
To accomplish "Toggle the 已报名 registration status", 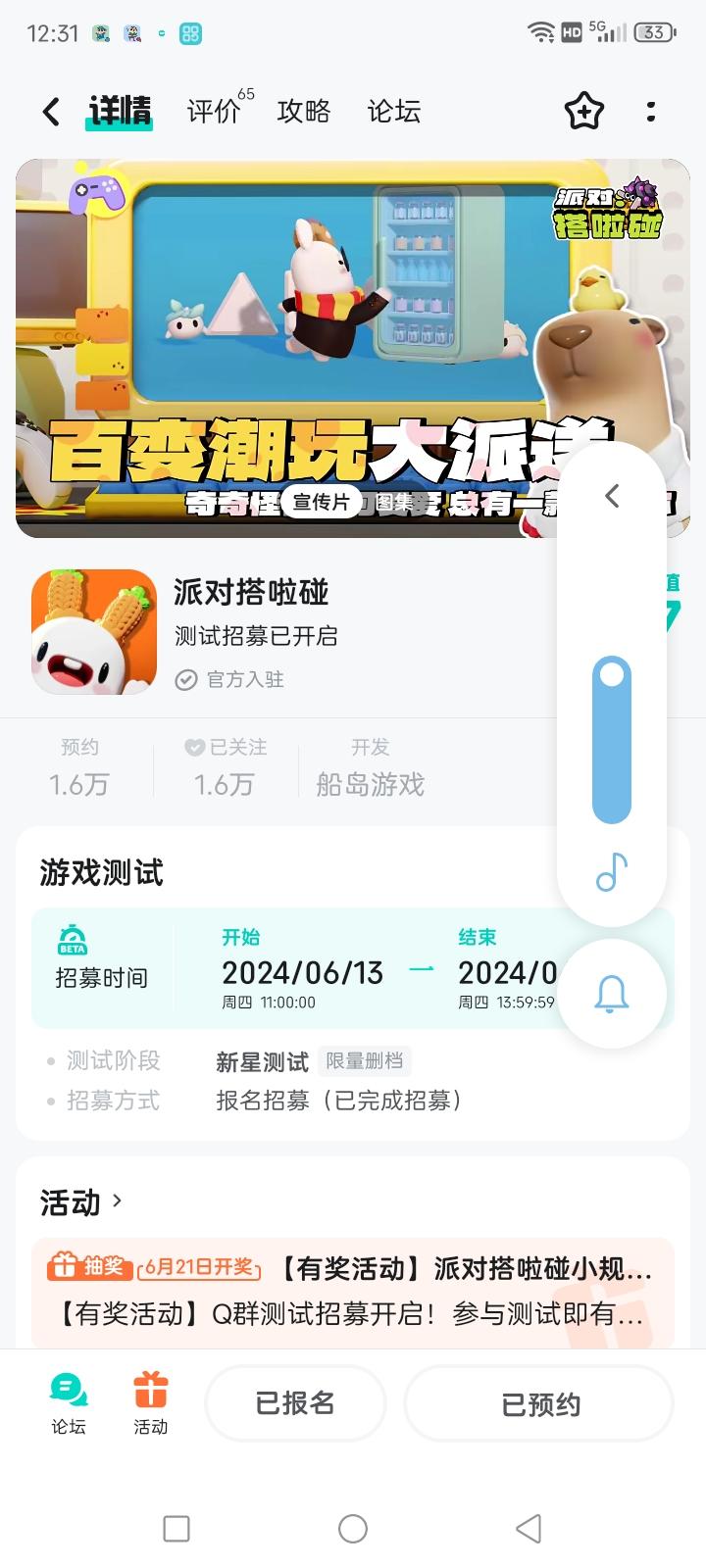I will (295, 1403).
